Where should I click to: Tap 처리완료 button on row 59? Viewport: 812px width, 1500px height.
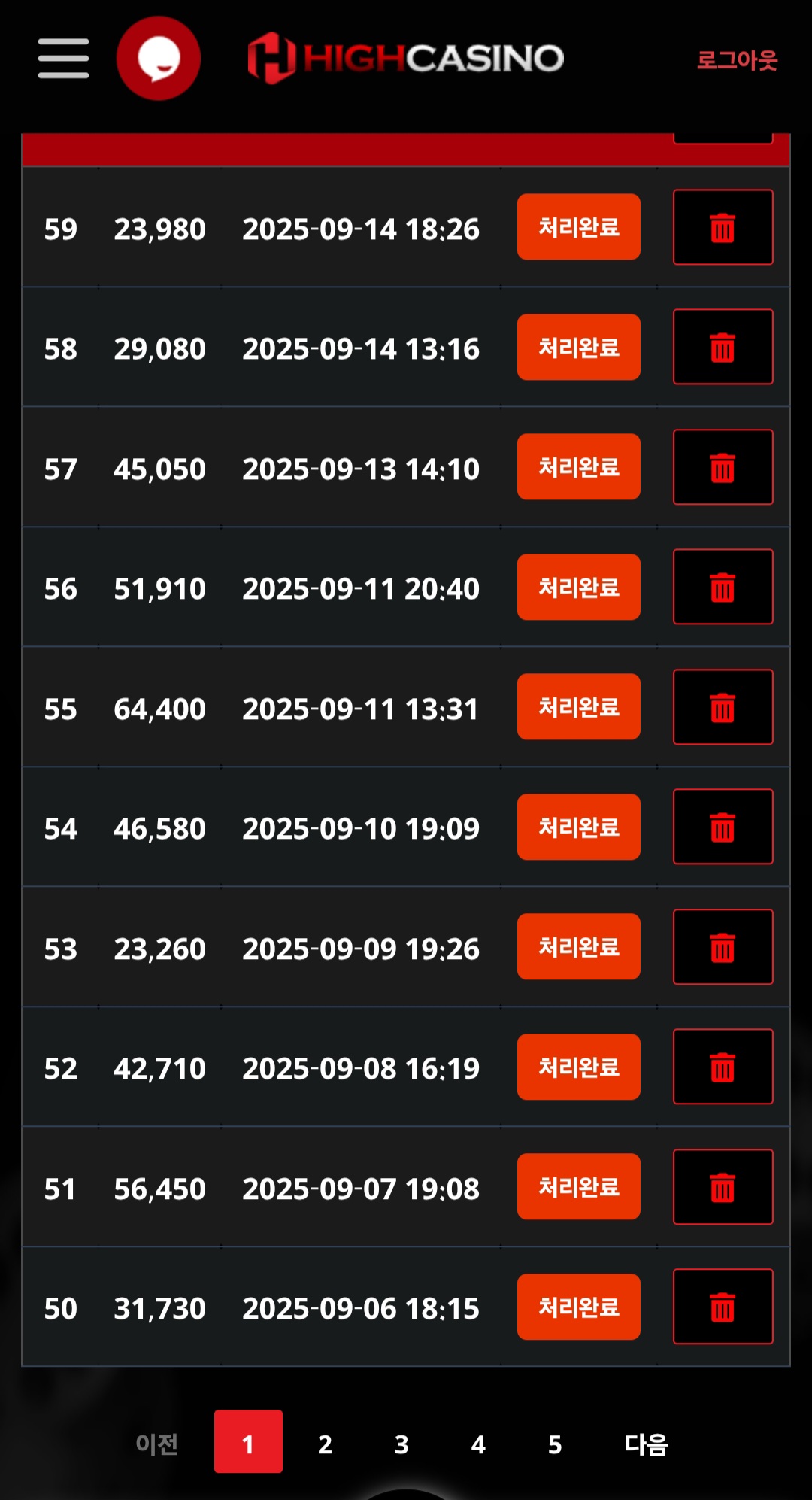pyautogui.click(x=579, y=227)
